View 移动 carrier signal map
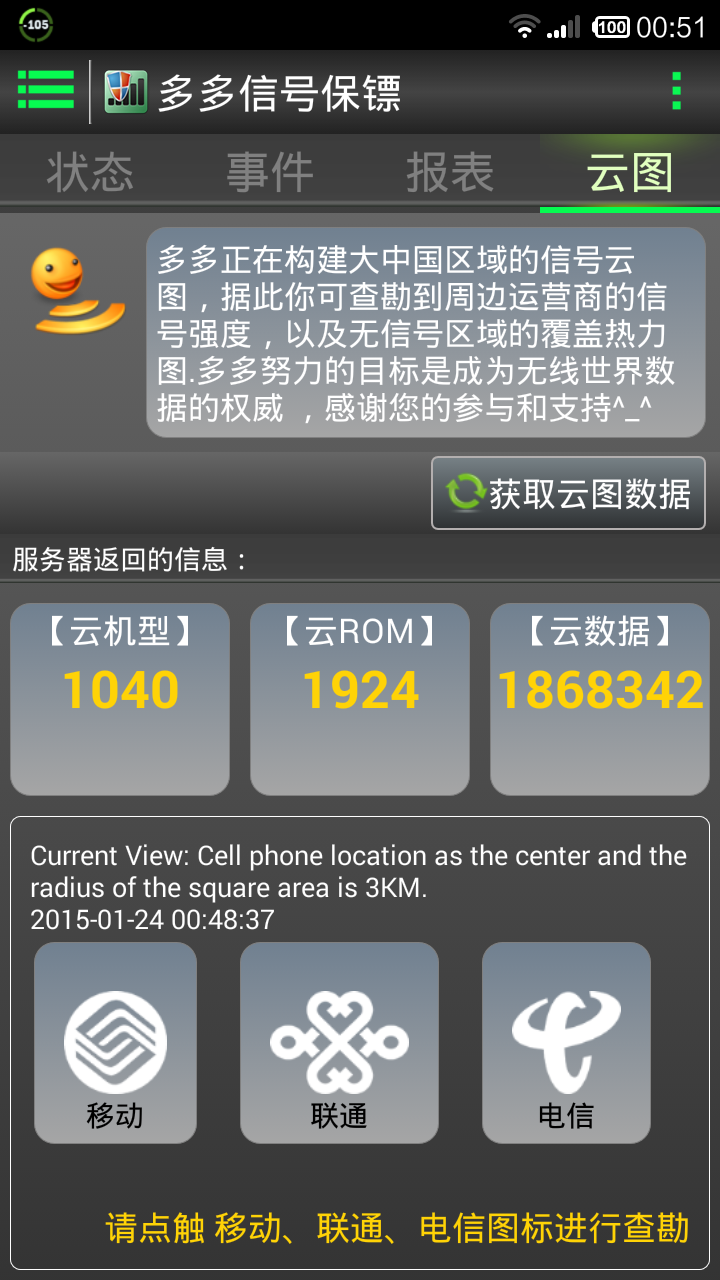720x1280 pixels. tap(116, 1043)
